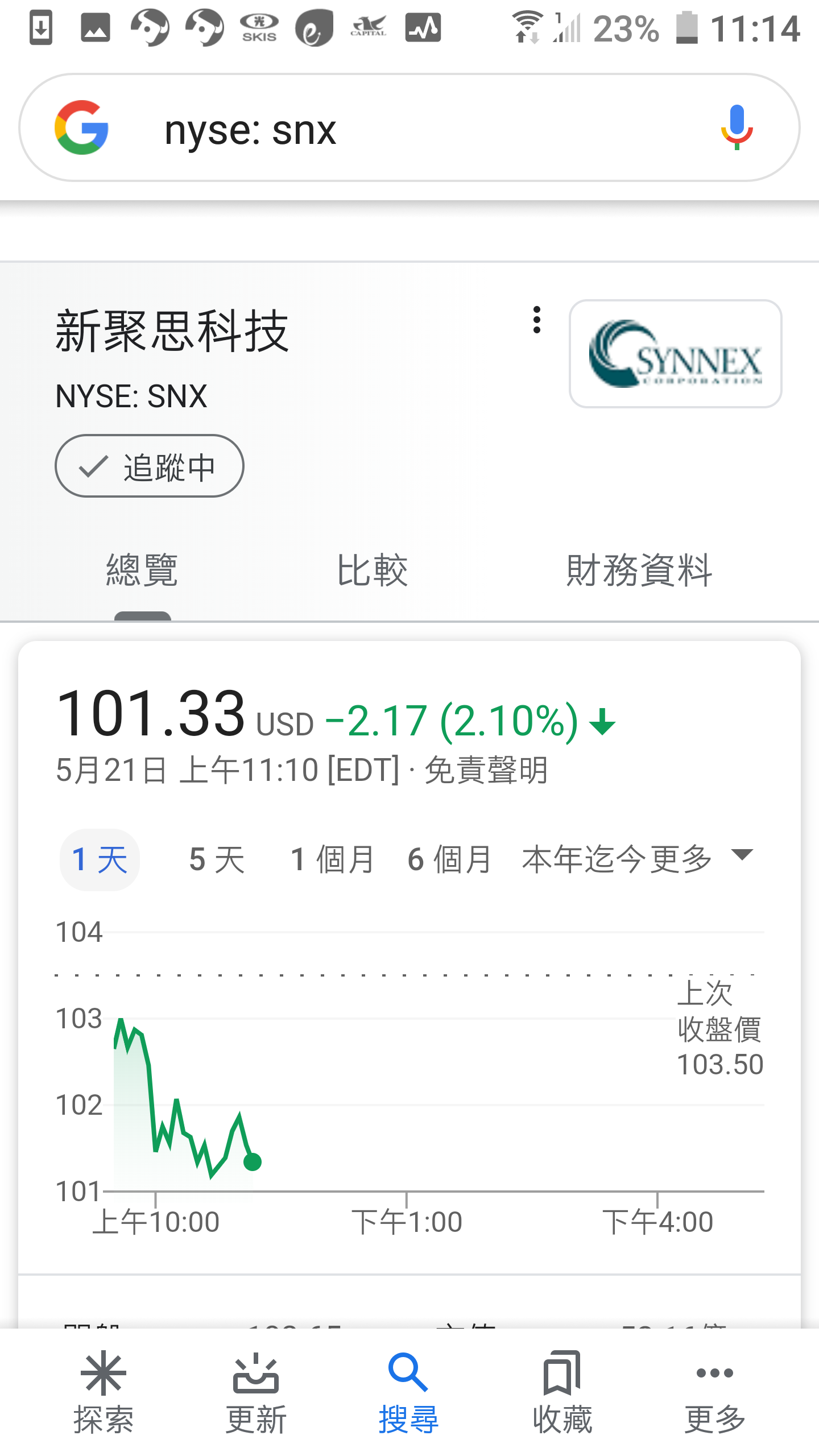Go to the 探索 tab
The height and width of the screenshot is (1456, 819).
pyautogui.click(x=104, y=1392)
